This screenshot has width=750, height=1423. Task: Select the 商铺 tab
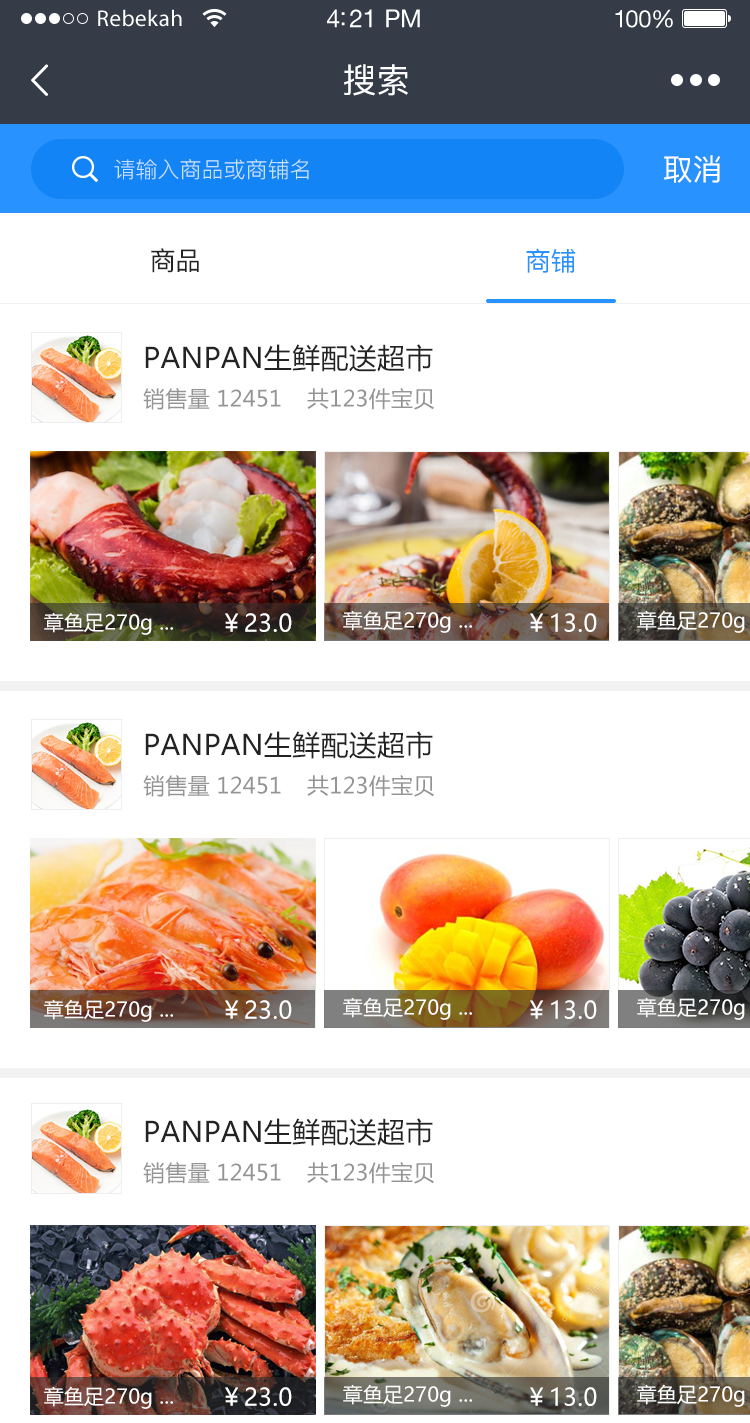point(550,262)
